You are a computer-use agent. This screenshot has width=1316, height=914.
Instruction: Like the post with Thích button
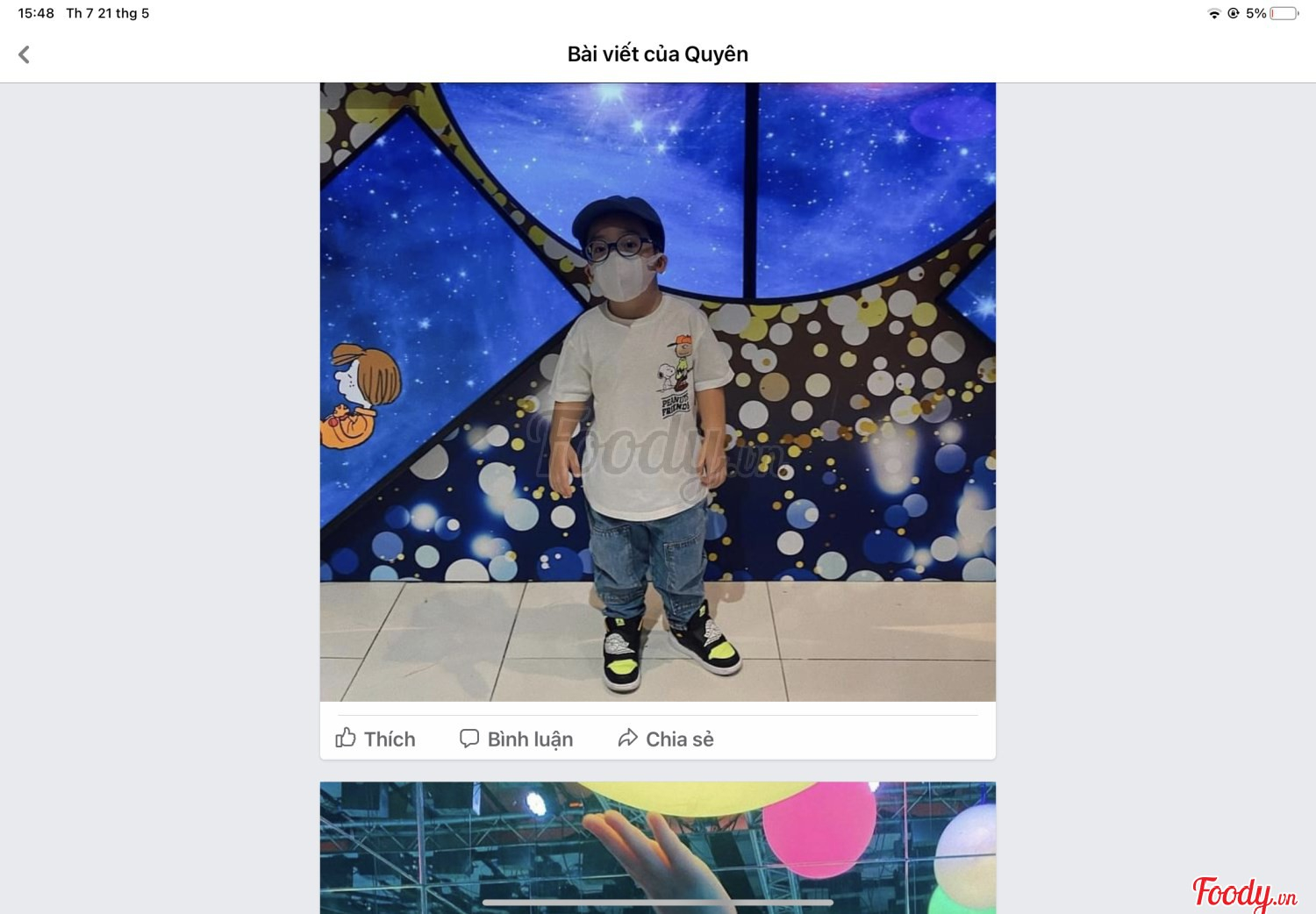point(375,739)
